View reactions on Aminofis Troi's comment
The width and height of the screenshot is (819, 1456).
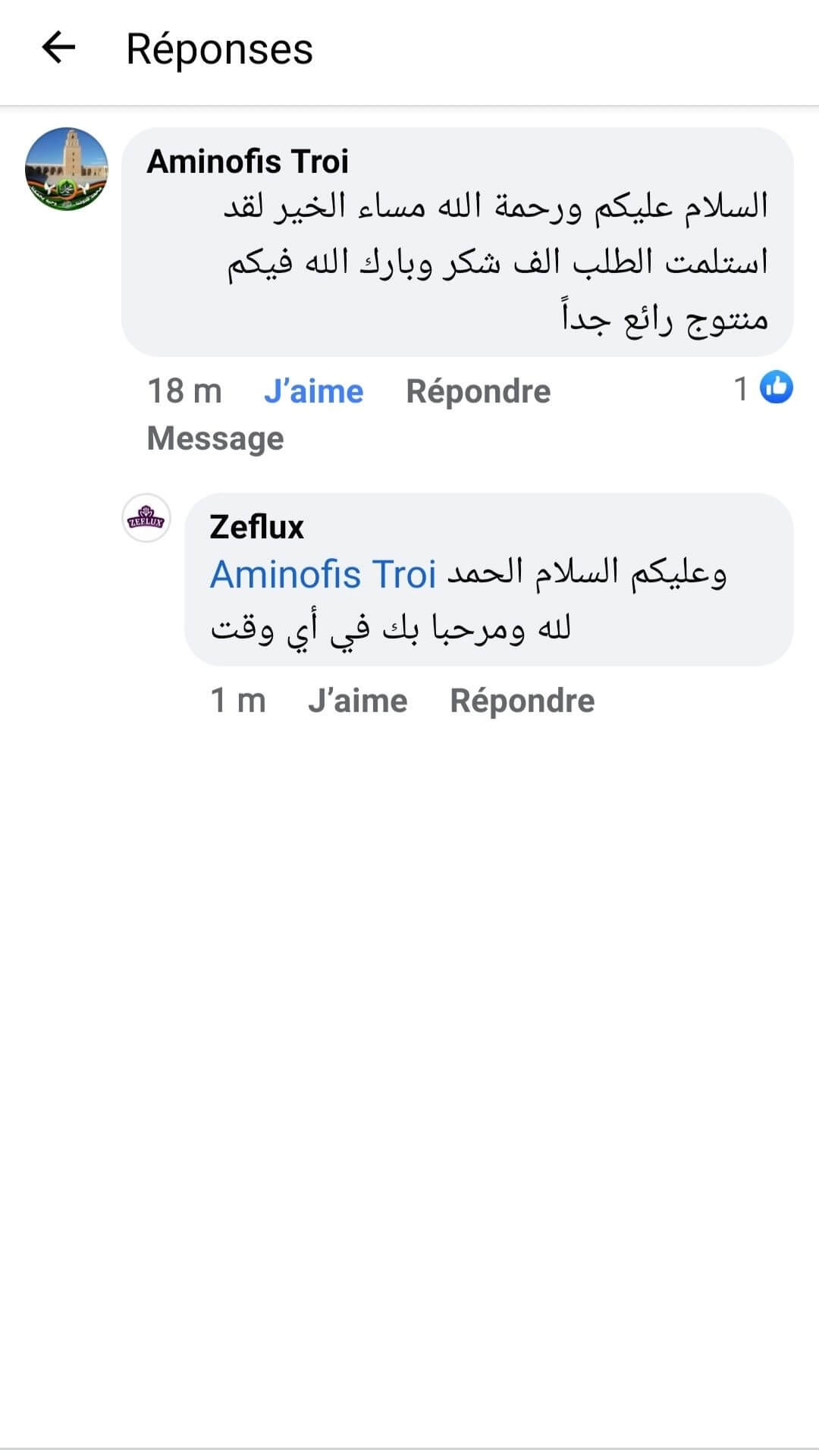[x=764, y=388]
